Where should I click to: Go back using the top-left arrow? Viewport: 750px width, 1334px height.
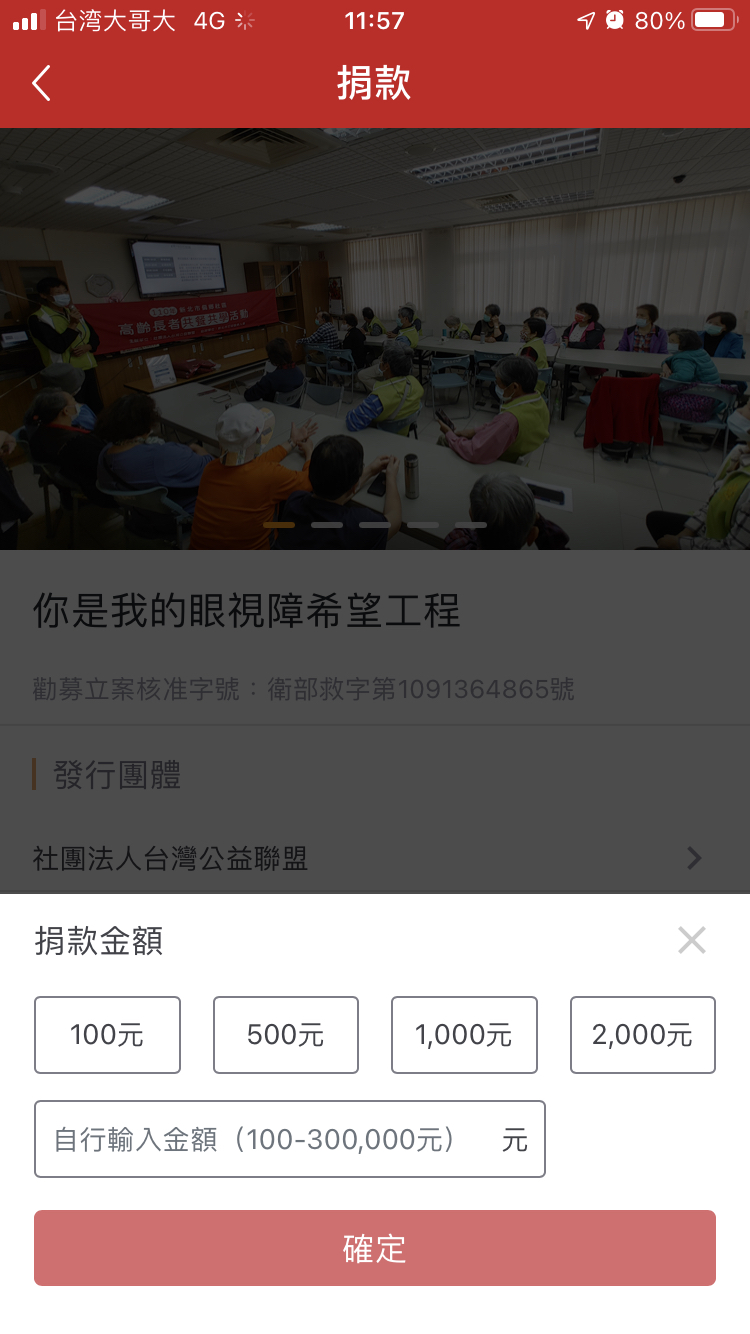[x=41, y=84]
